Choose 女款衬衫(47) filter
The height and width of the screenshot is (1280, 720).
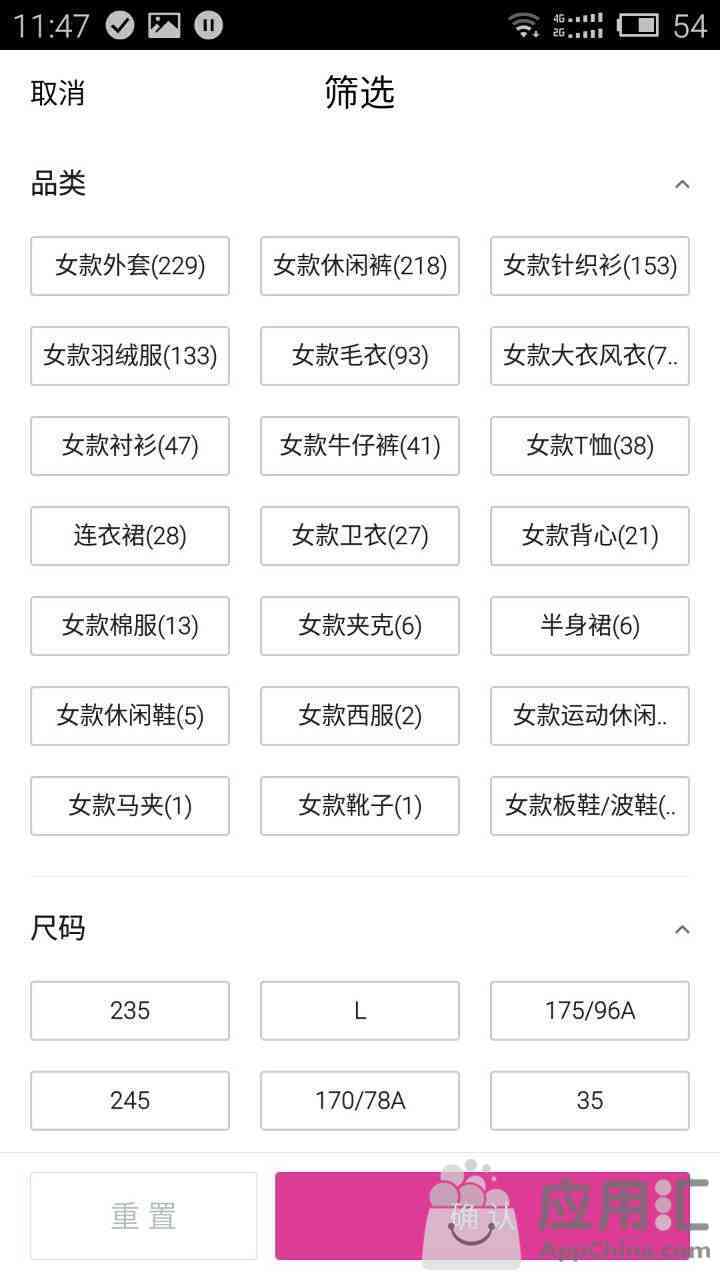(130, 446)
